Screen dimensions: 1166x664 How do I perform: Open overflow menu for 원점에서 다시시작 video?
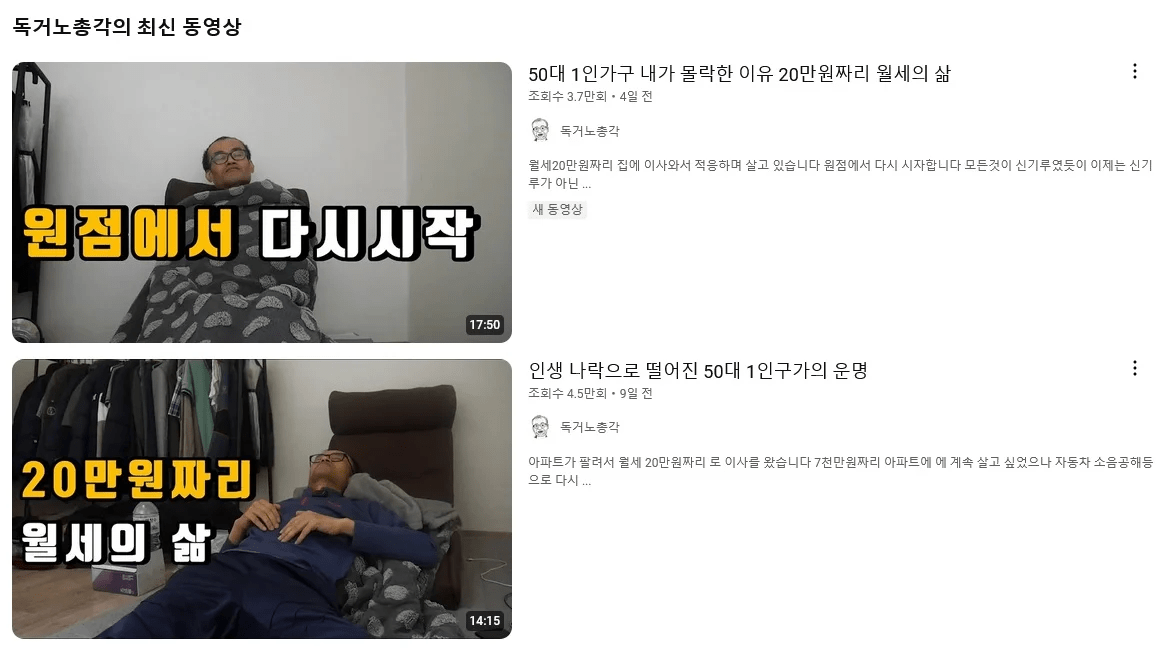(x=1134, y=72)
